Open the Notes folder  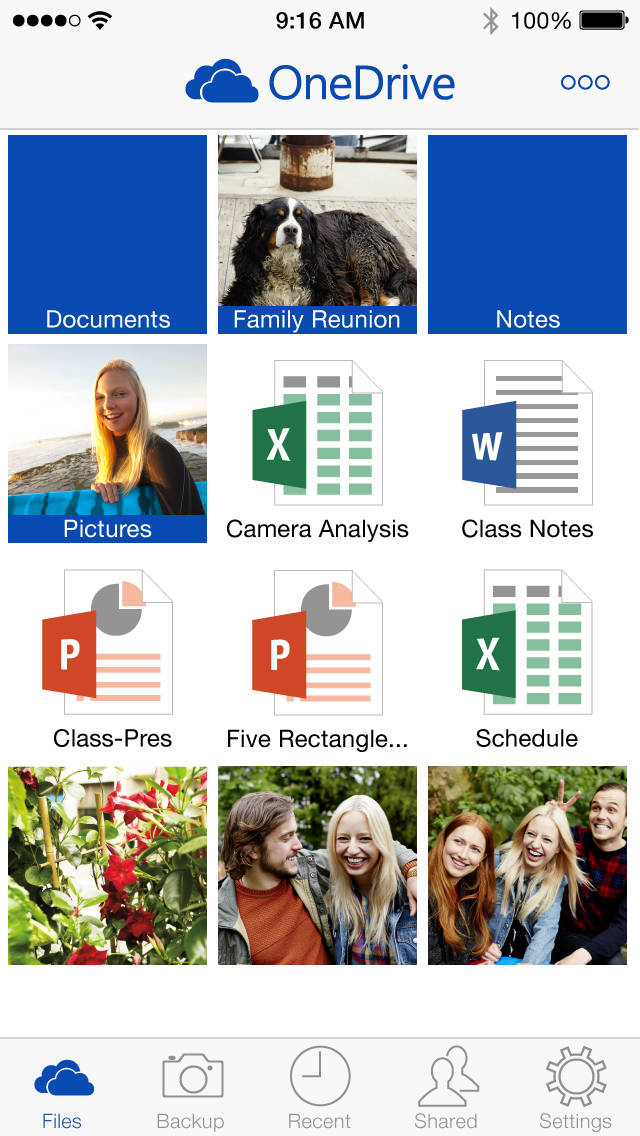(x=527, y=234)
